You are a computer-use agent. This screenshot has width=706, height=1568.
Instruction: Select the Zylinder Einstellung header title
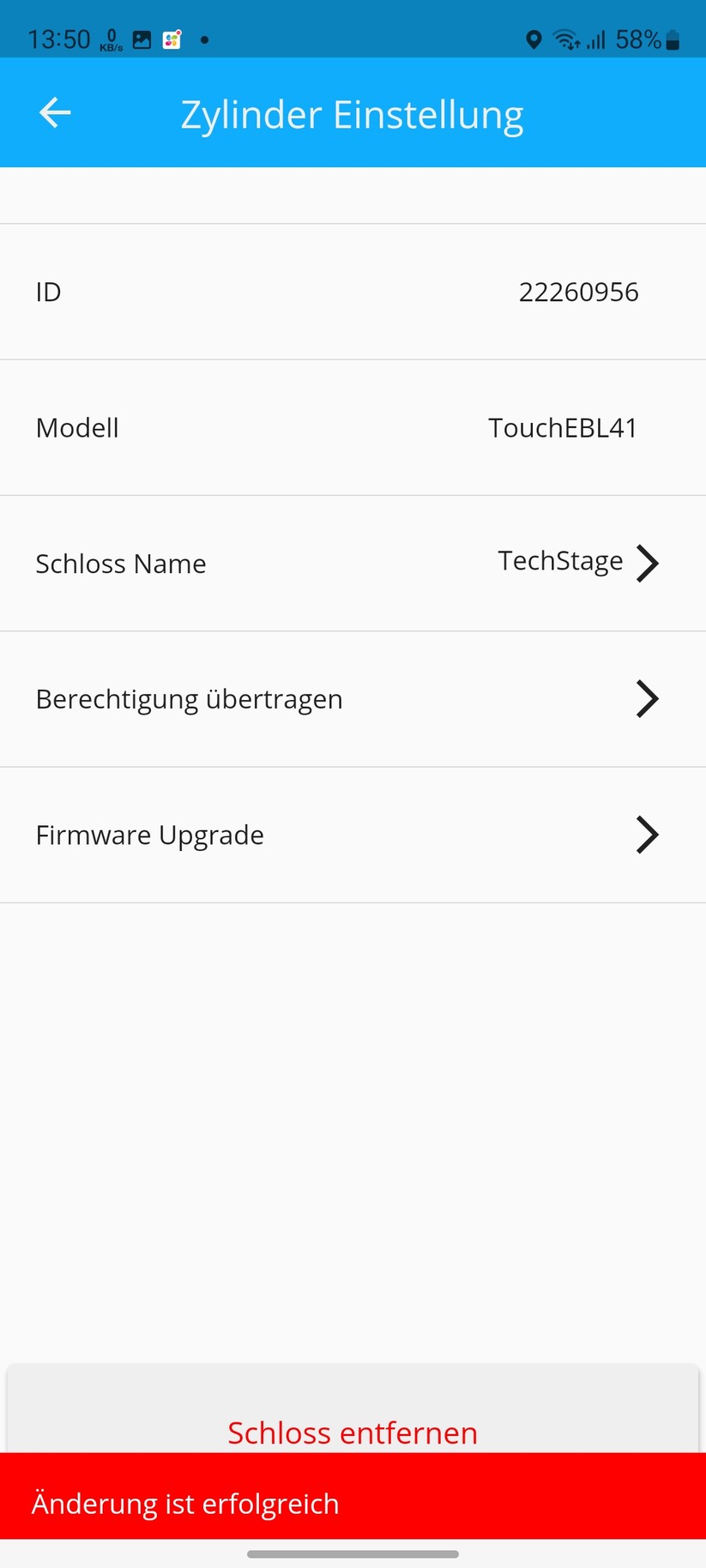[x=352, y=112]
